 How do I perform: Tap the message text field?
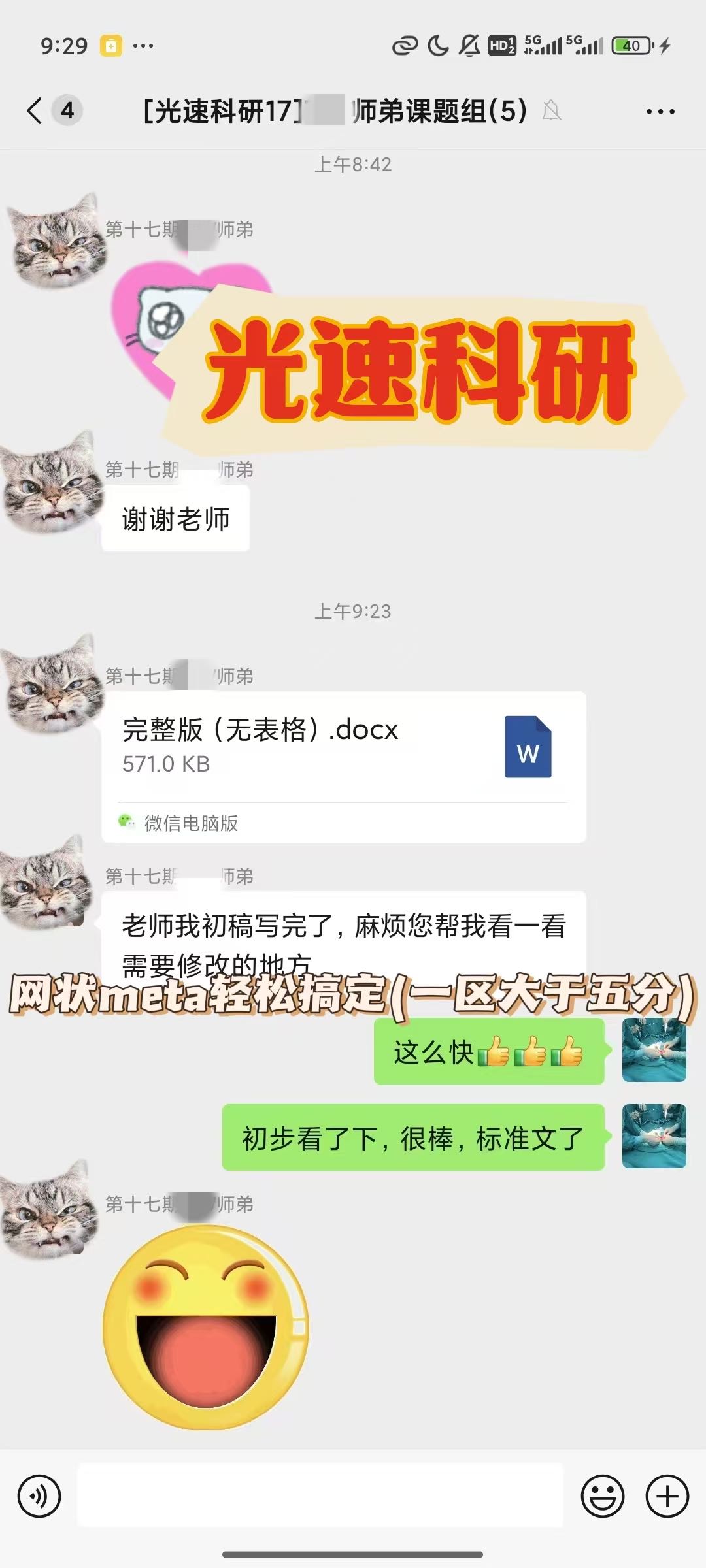320,1495
